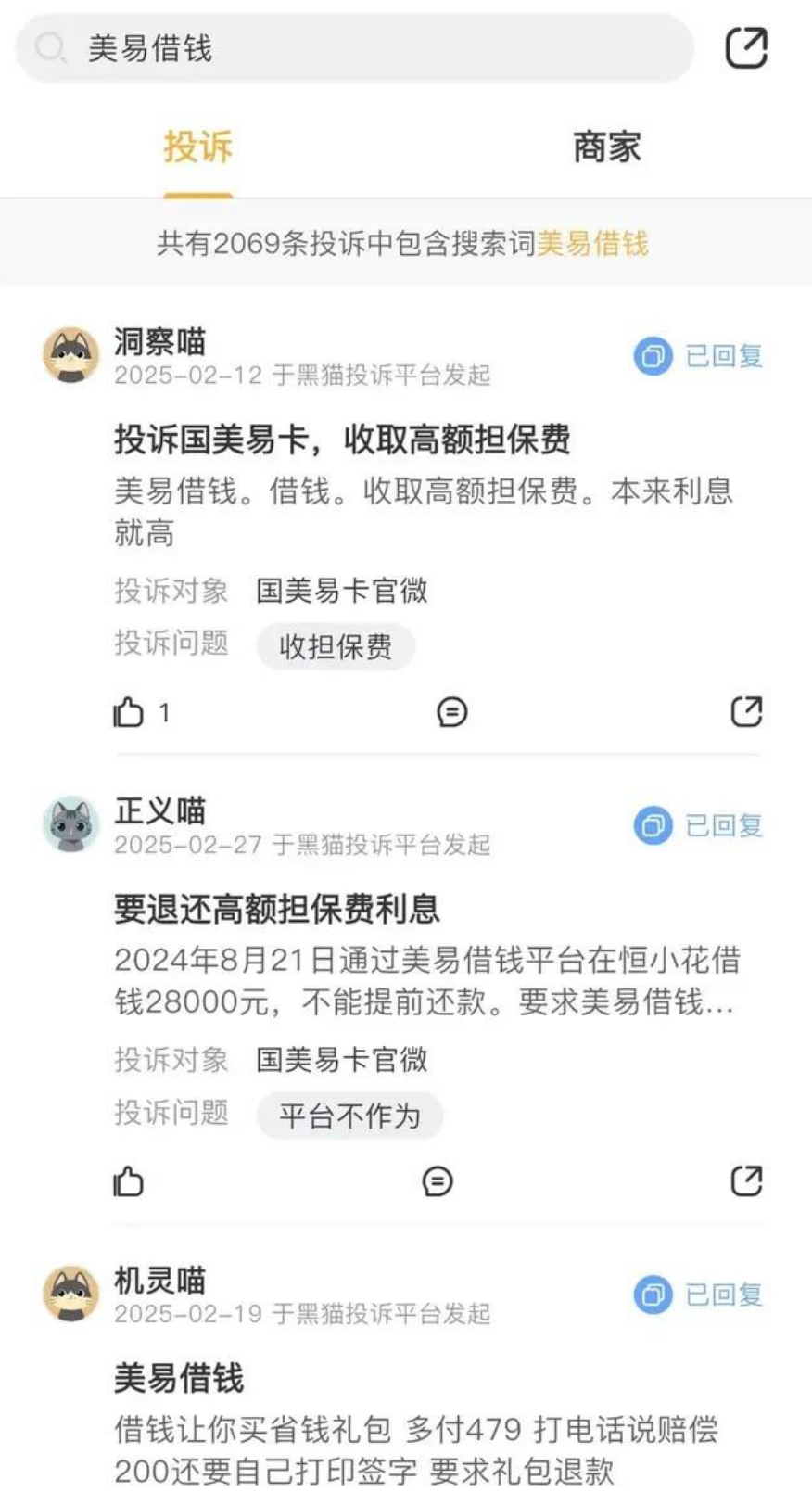Like 洞察喵's complaint

(129, 712)
